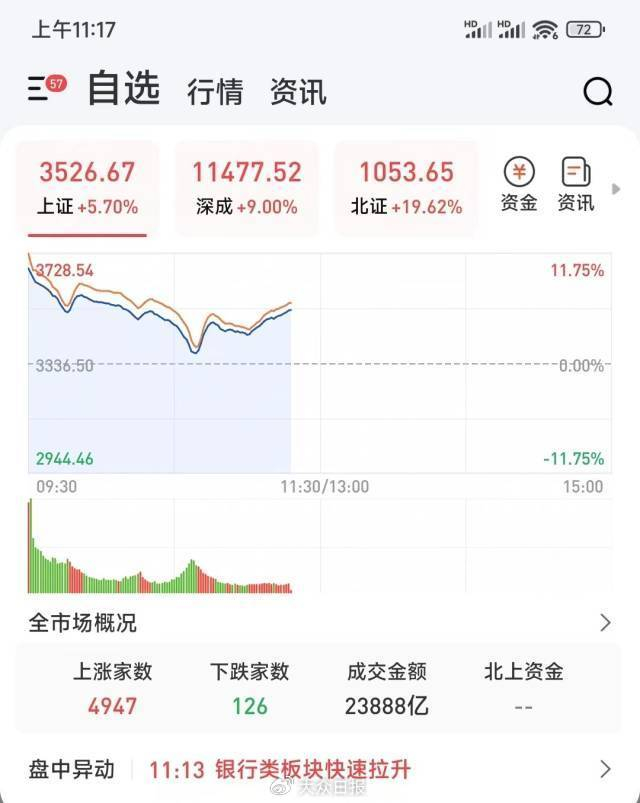Open 盘中异动 银行类板块快速拉升 alert
The height and width of the screenshot is (803, 640).
[320, 769]
